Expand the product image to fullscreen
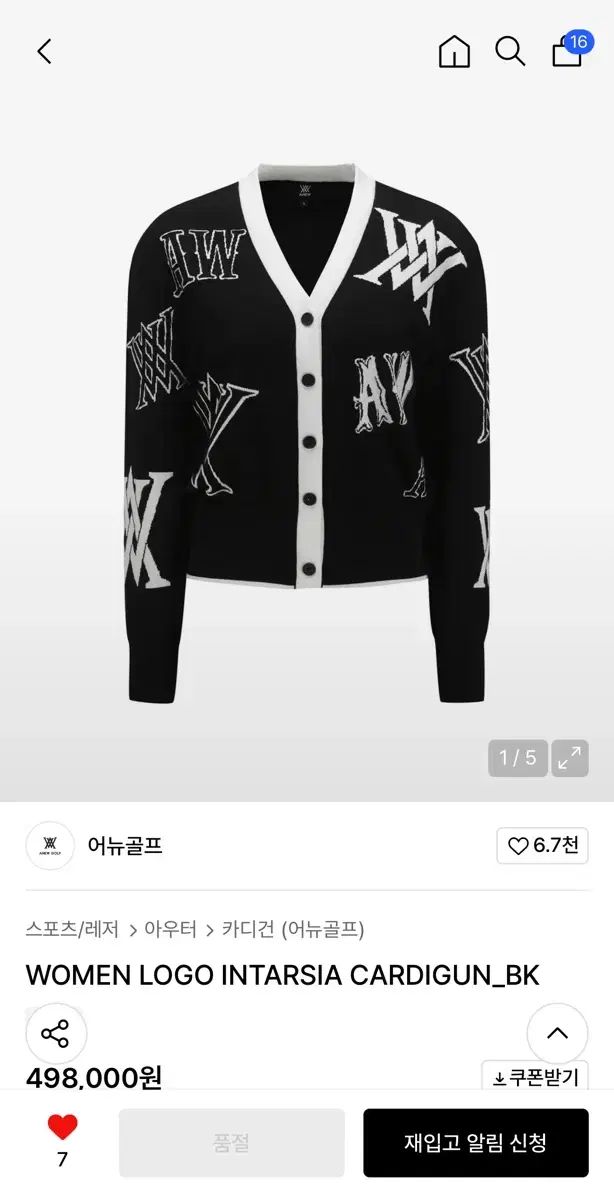Screen dimensions: 614x1200 tap(570, 758)
